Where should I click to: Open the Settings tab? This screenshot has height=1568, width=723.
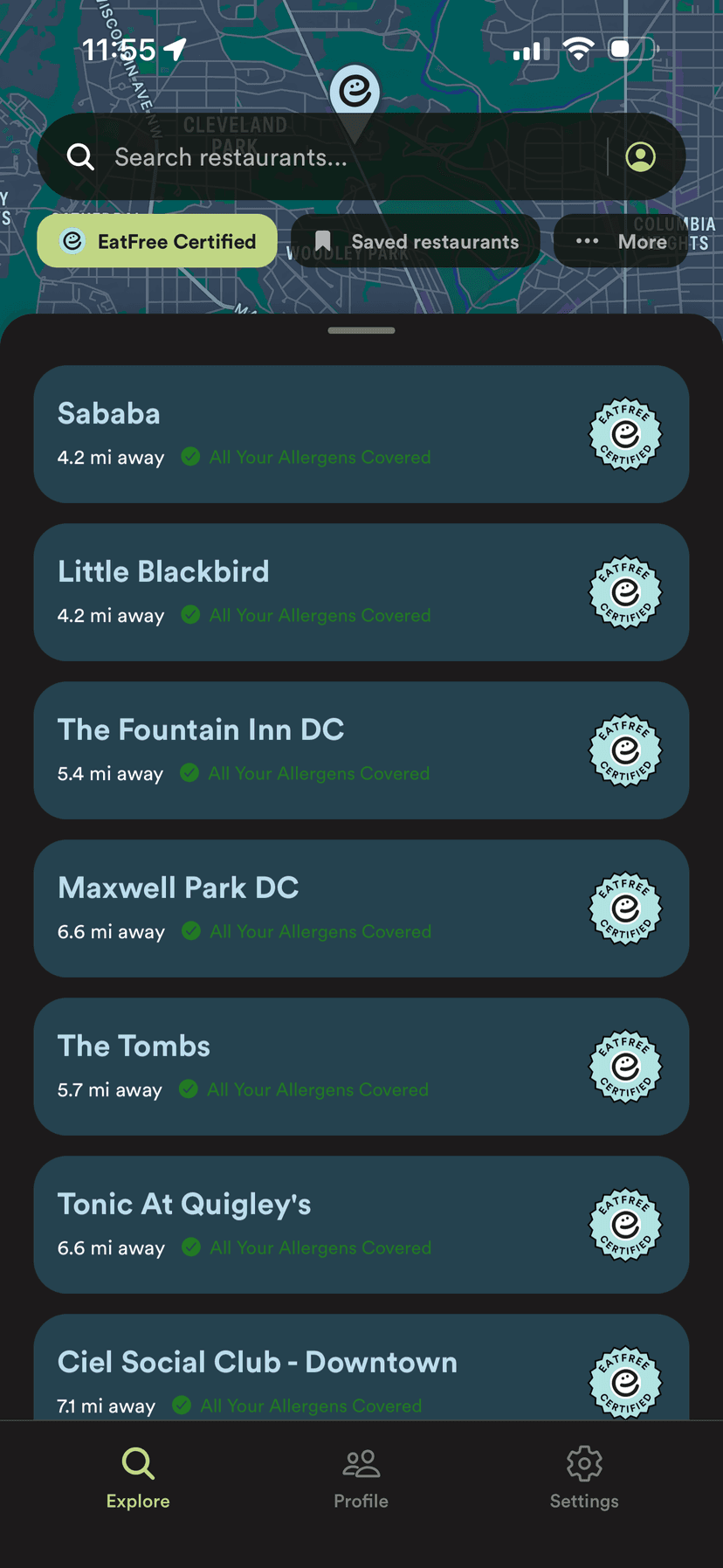pos(583,1476)
